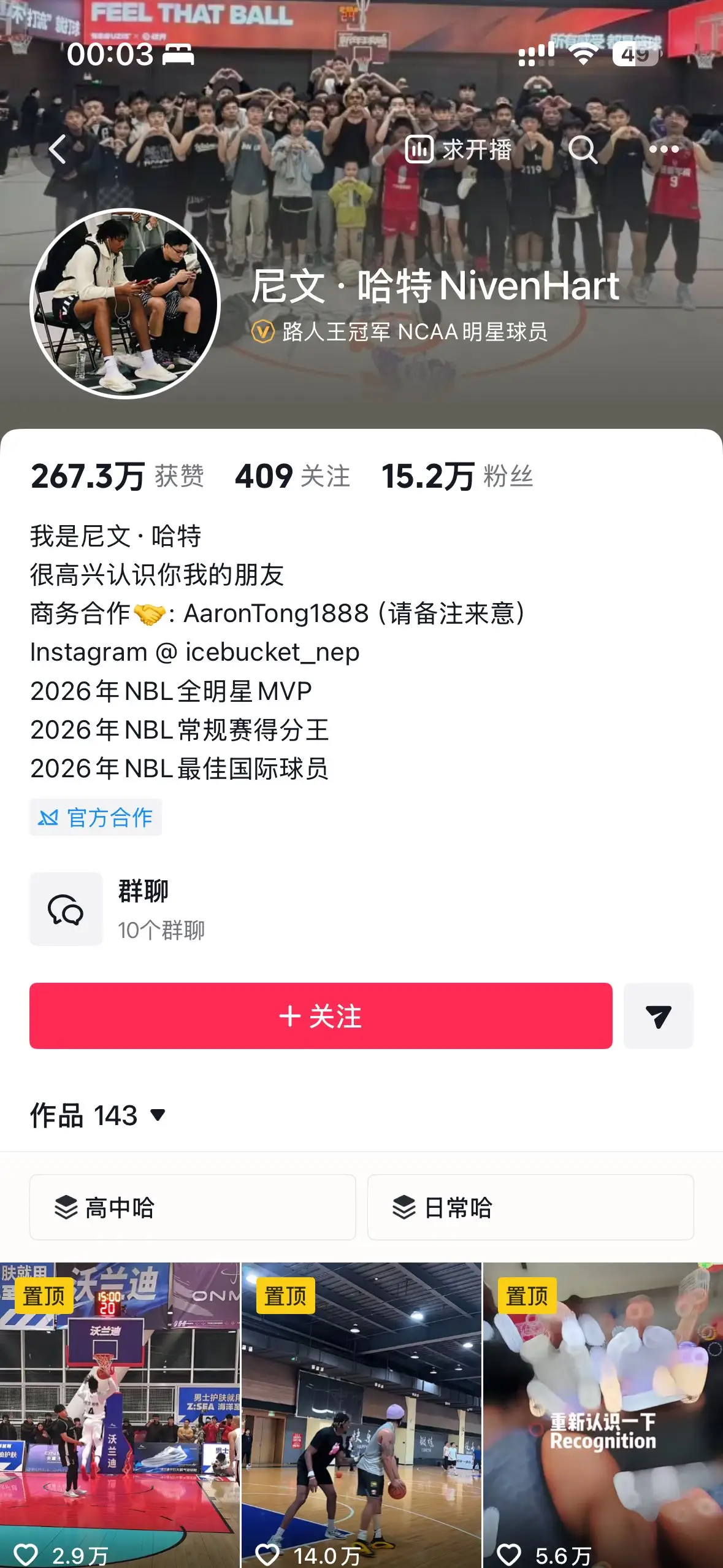Follow this user with the red 关注 button
The image size is (723, 1568).
(x=321, y=1016)
